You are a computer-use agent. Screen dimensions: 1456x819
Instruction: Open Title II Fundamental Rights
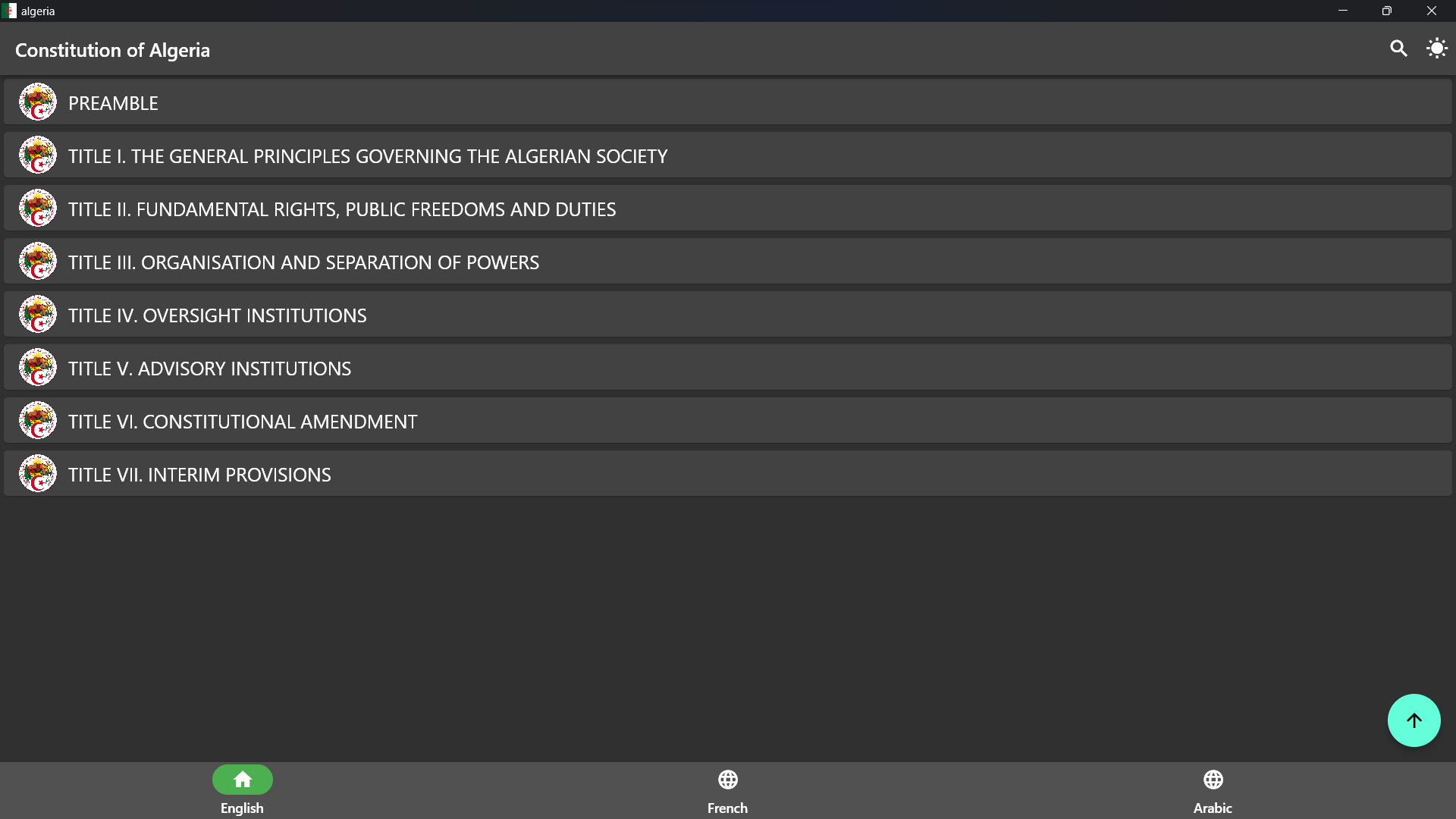342,209
